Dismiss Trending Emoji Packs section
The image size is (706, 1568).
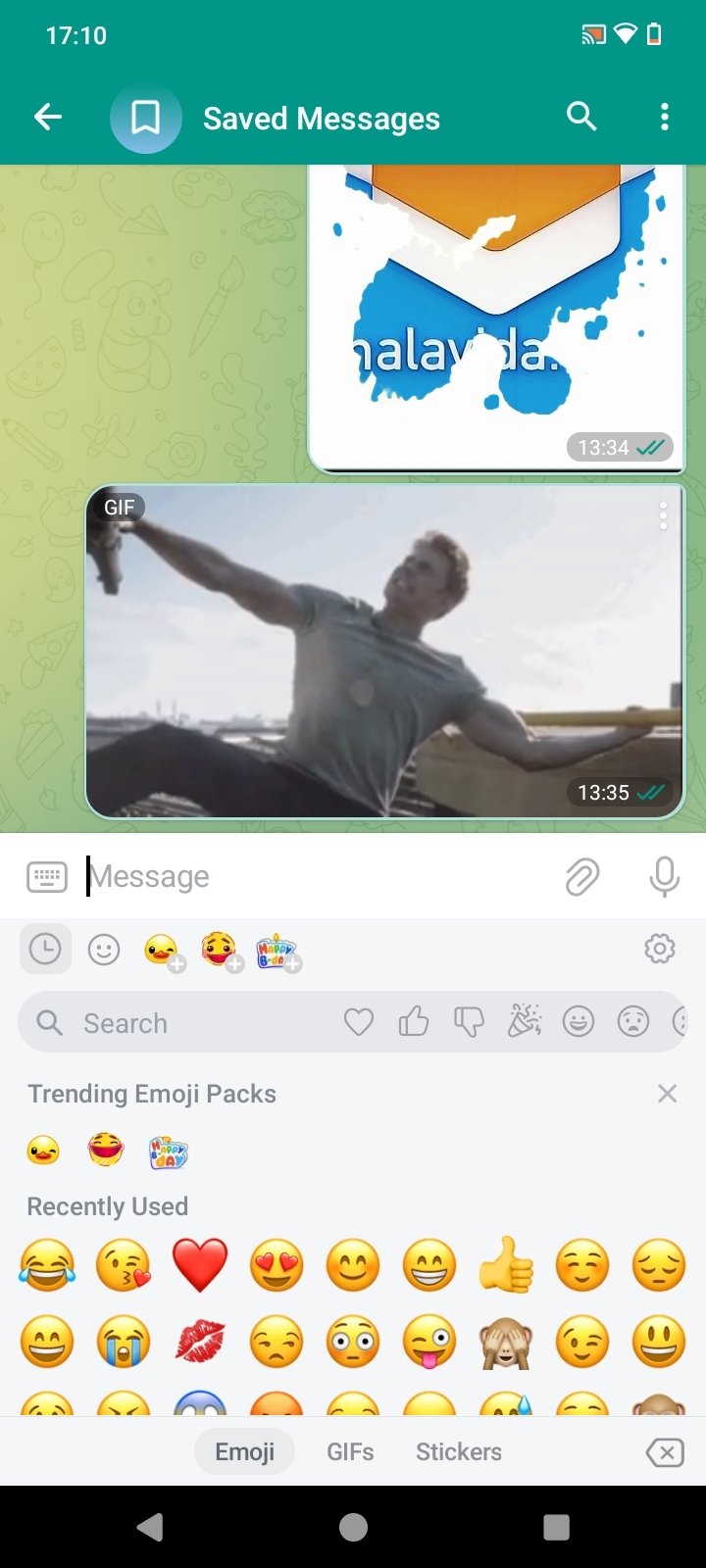pos(667,1094)
